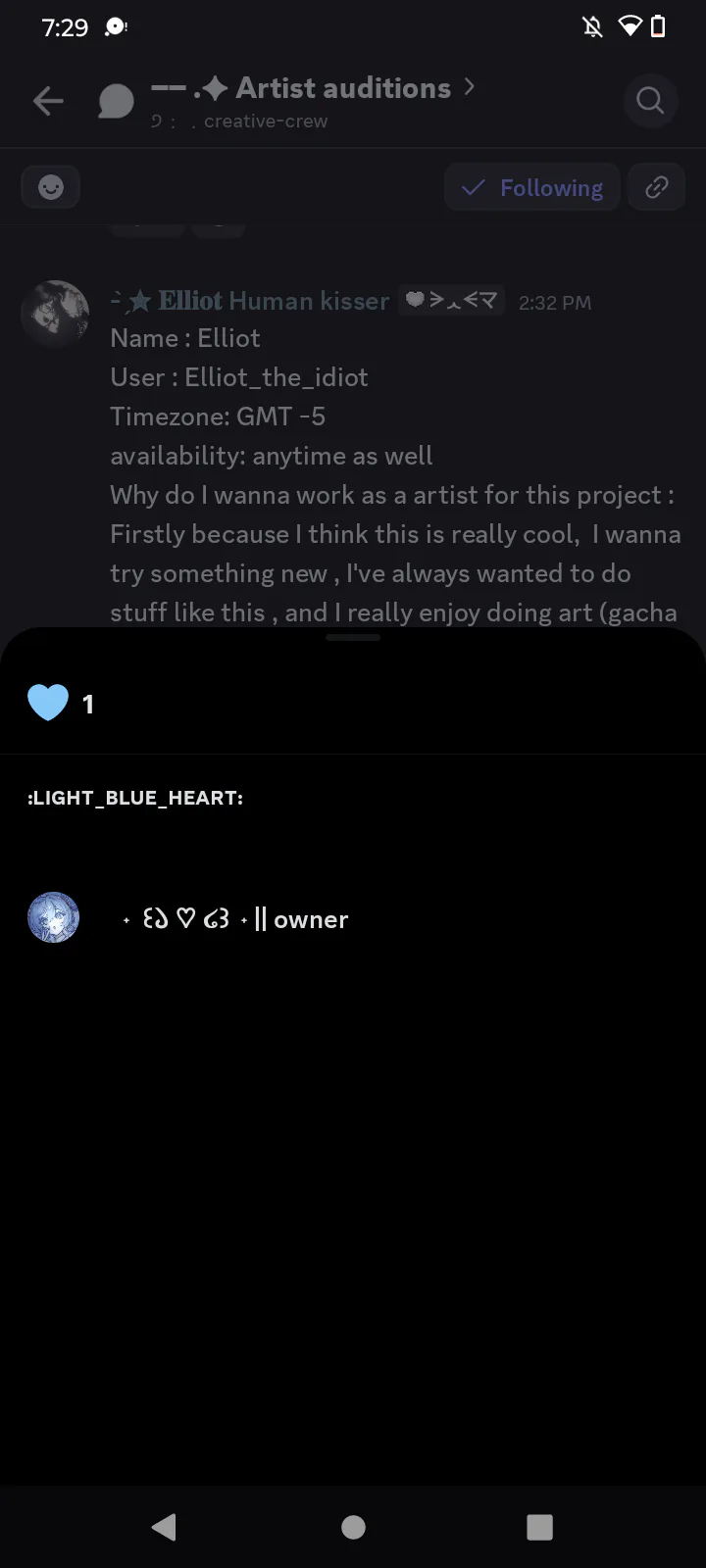Screen dimensions: 706x1568
Task: Go to the Android home screen
Action: pyautogui.click(x=353, y=1526)
